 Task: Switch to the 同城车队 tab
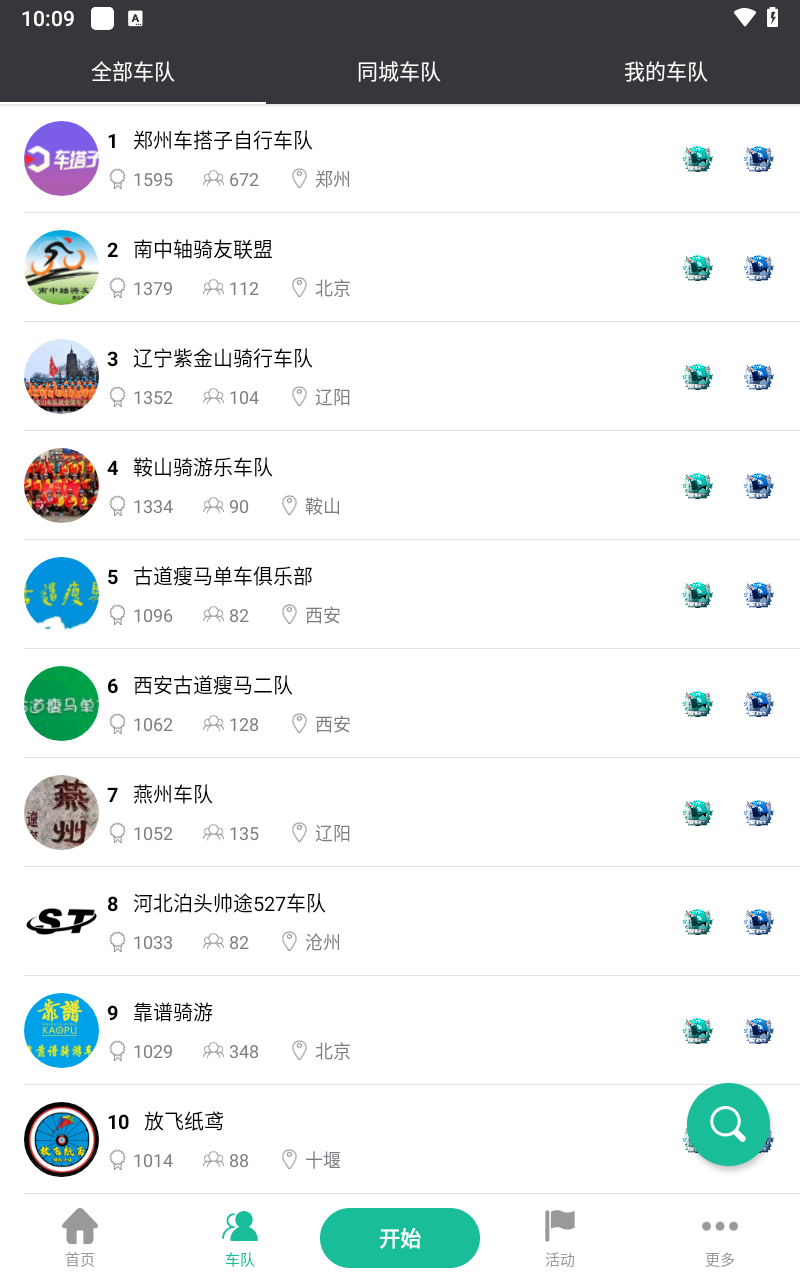tap(399, 72)
